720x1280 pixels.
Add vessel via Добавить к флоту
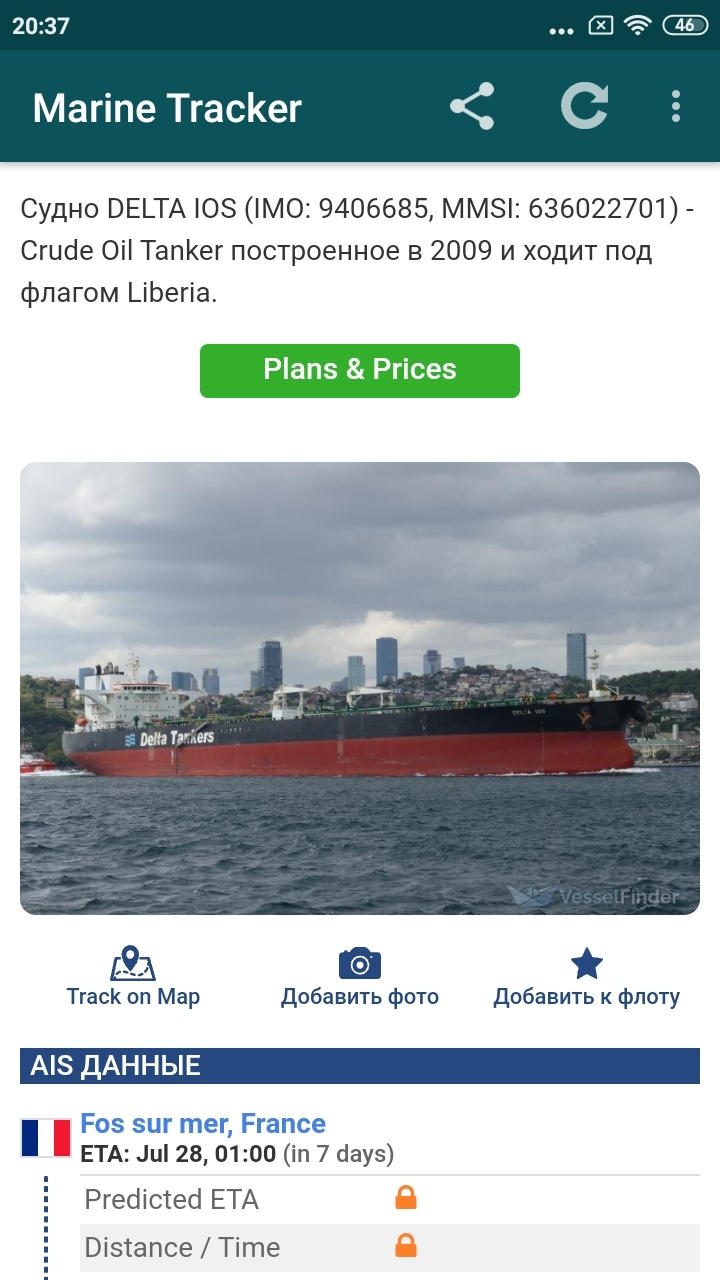click(x=587, y=977)
